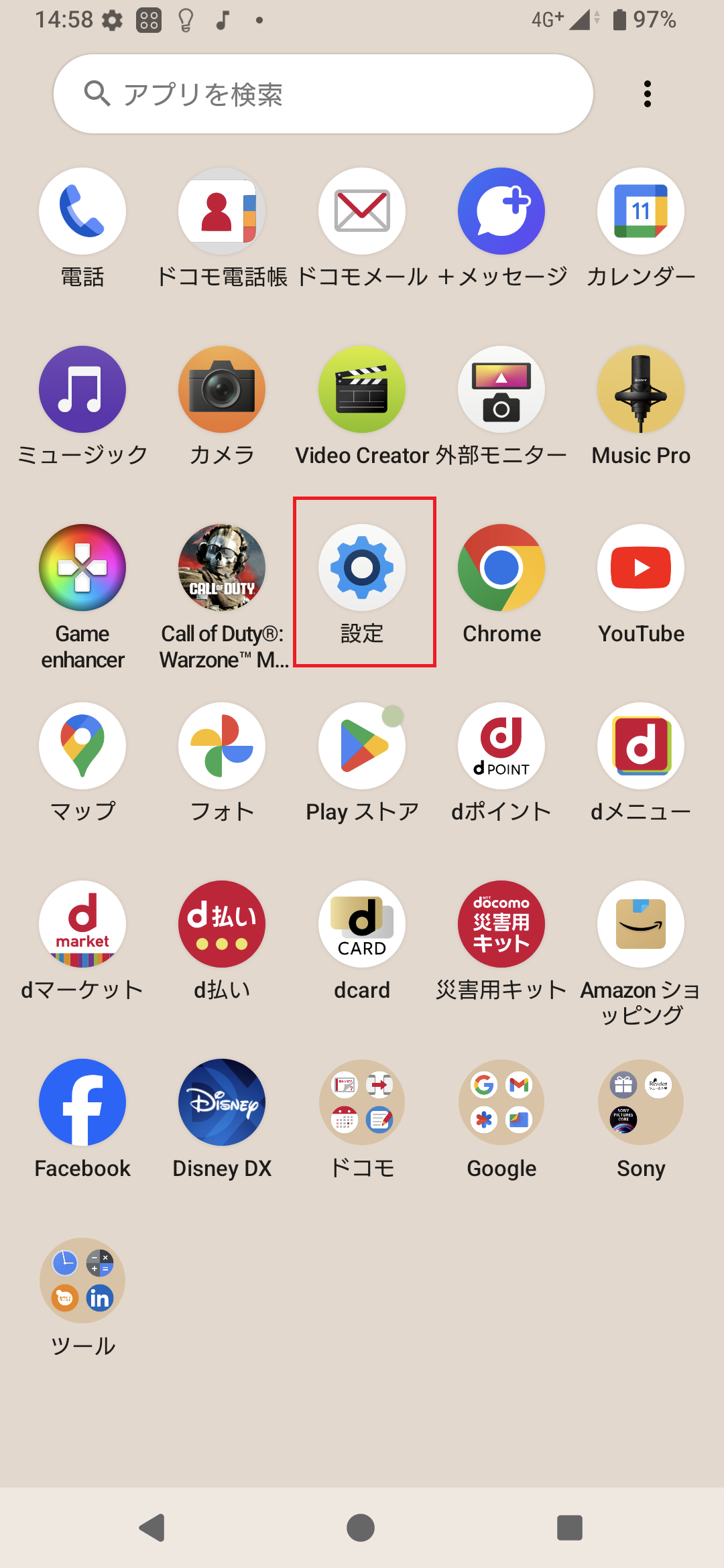
Task: Open Video Creator
Action: click(361, 389)
